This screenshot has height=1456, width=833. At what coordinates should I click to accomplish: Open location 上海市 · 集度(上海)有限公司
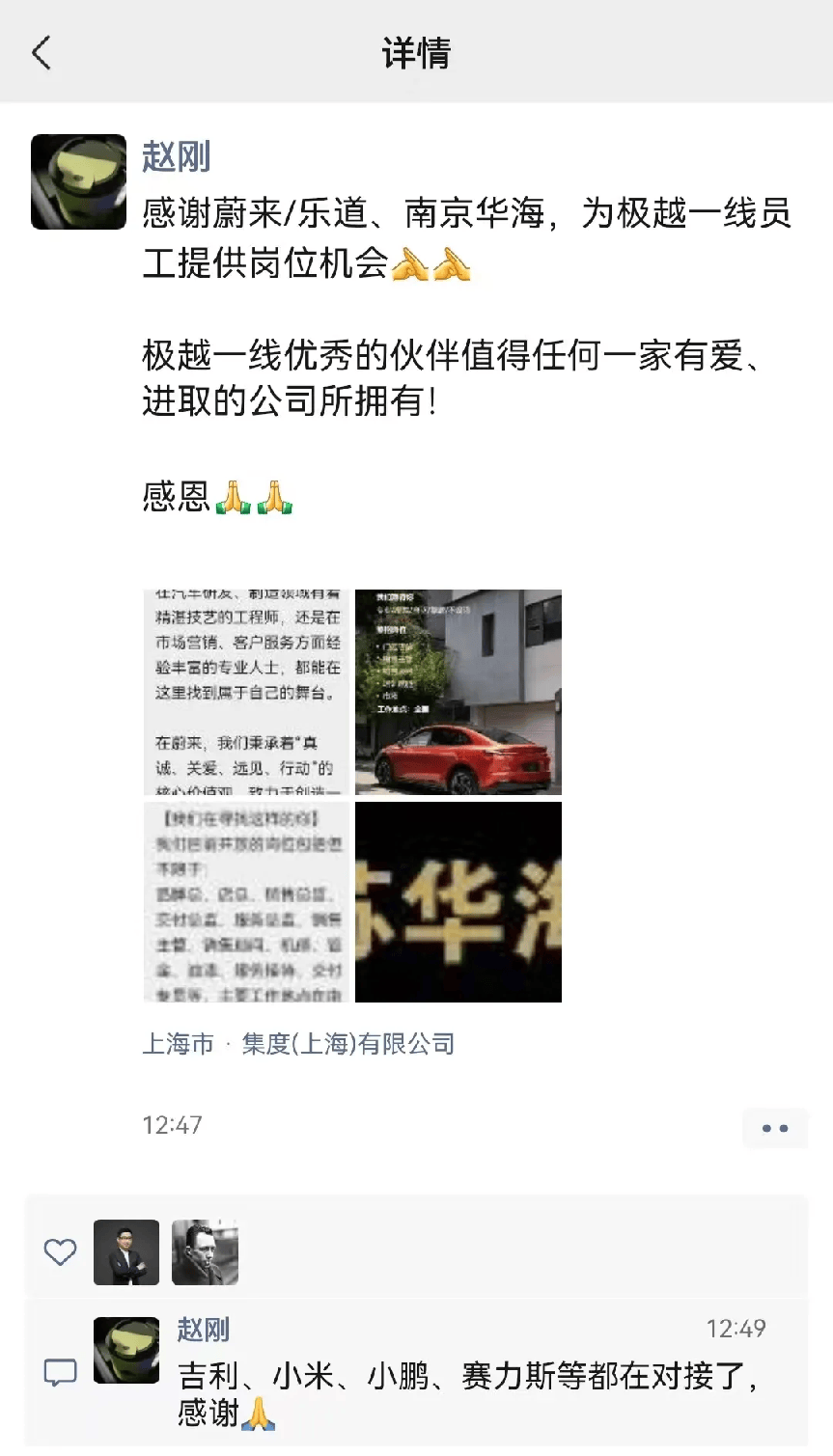click(x=298, y=1044)
